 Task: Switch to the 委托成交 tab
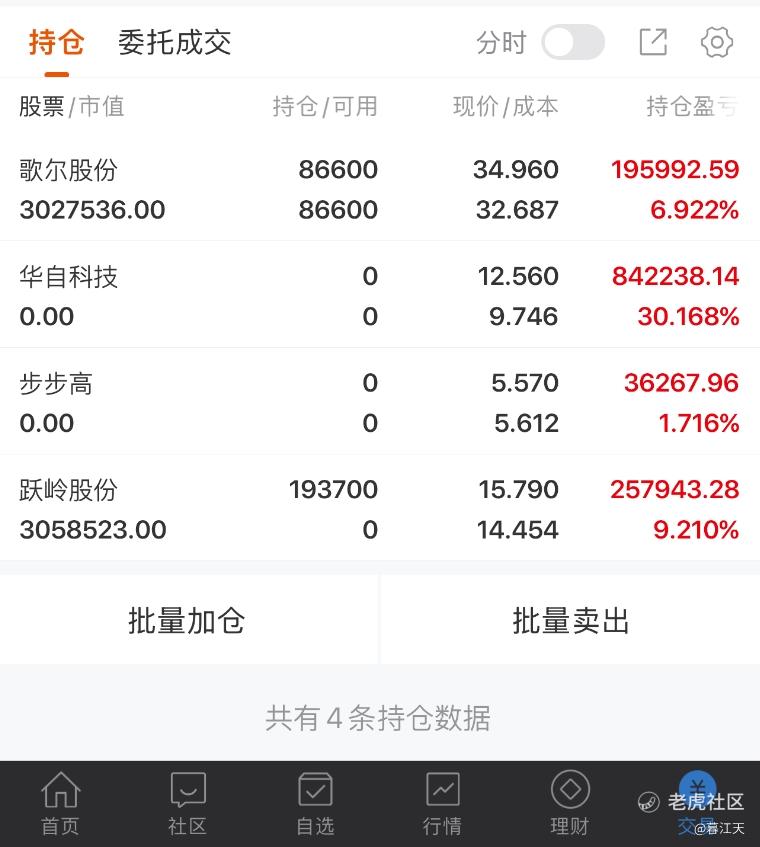pyautogui.click(x=175, y=43)
